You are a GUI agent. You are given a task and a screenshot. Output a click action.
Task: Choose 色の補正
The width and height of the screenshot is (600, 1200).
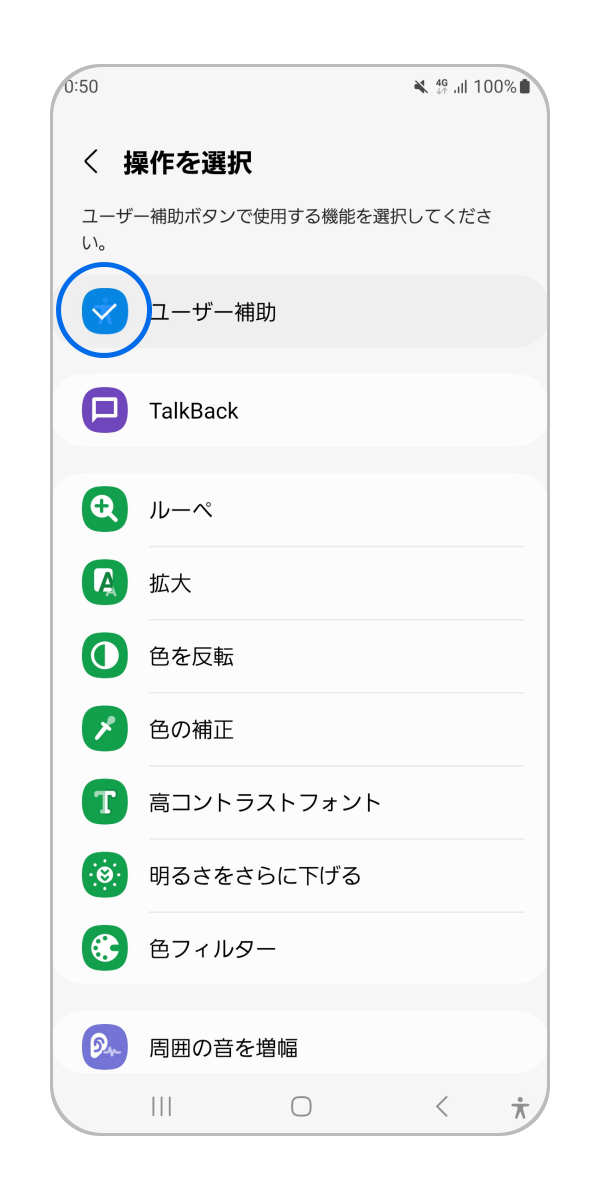(x=300, y=730)
